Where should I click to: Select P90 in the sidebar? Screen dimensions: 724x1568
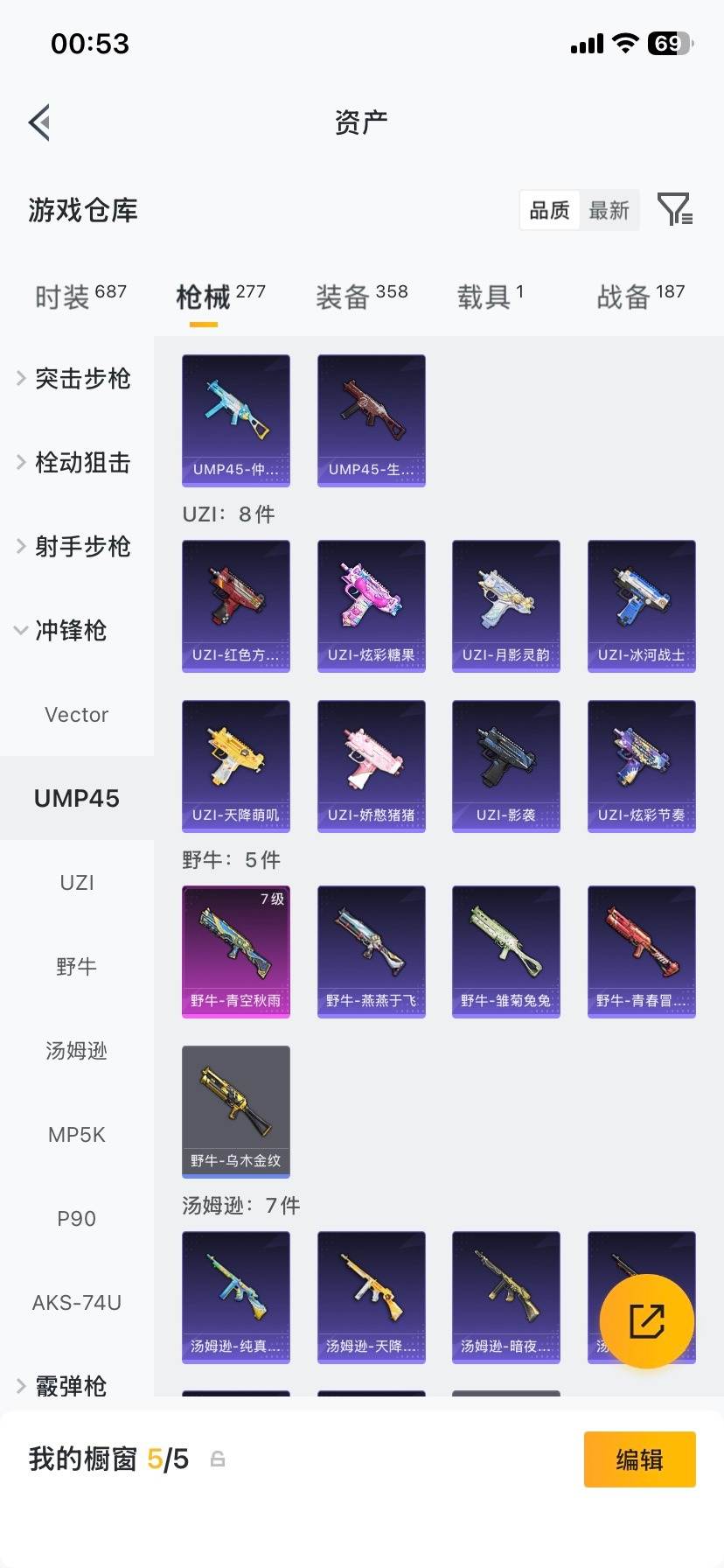click(x=77, y=1219)
